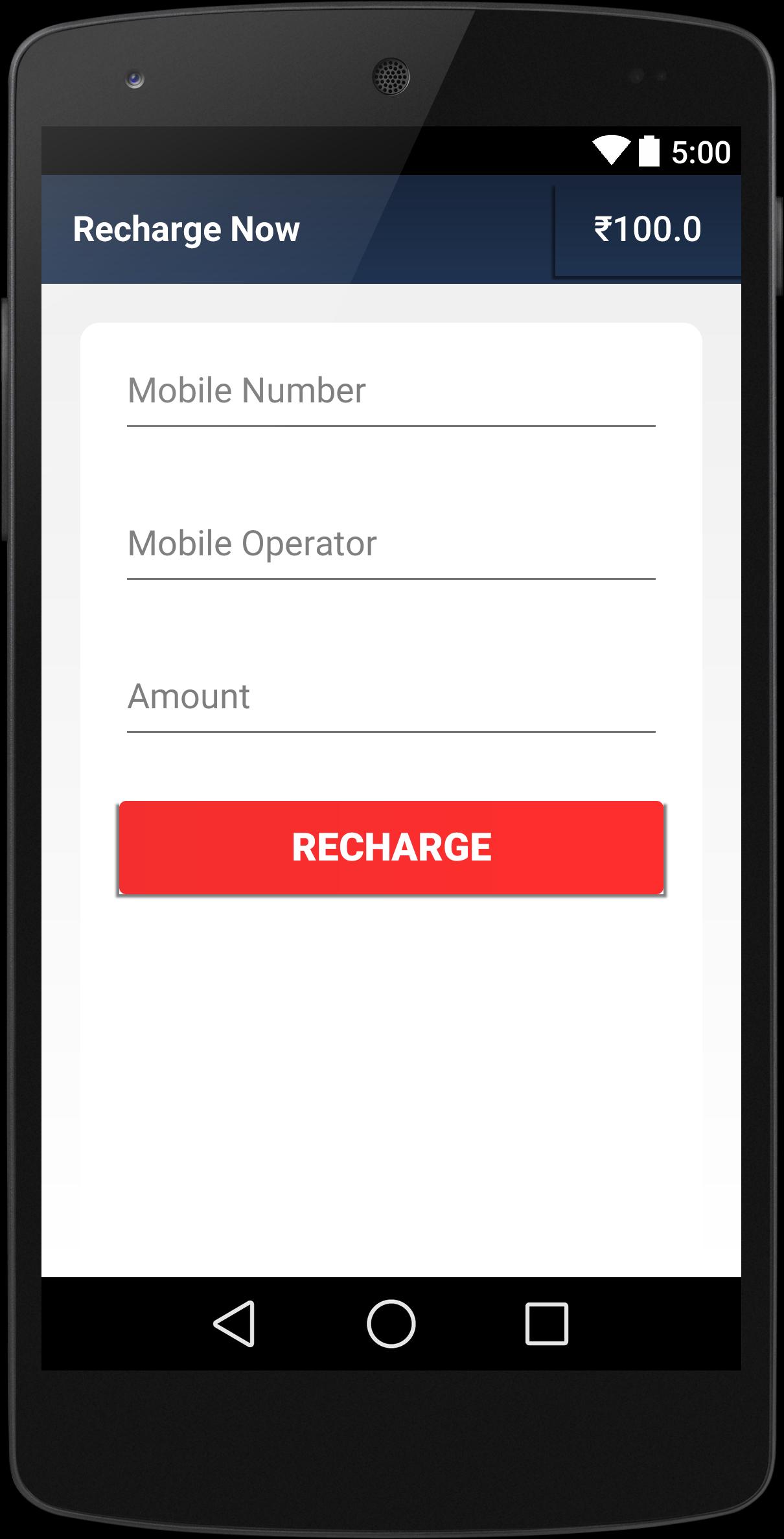Submit with the red RECHARGE button

click(391, 847)
